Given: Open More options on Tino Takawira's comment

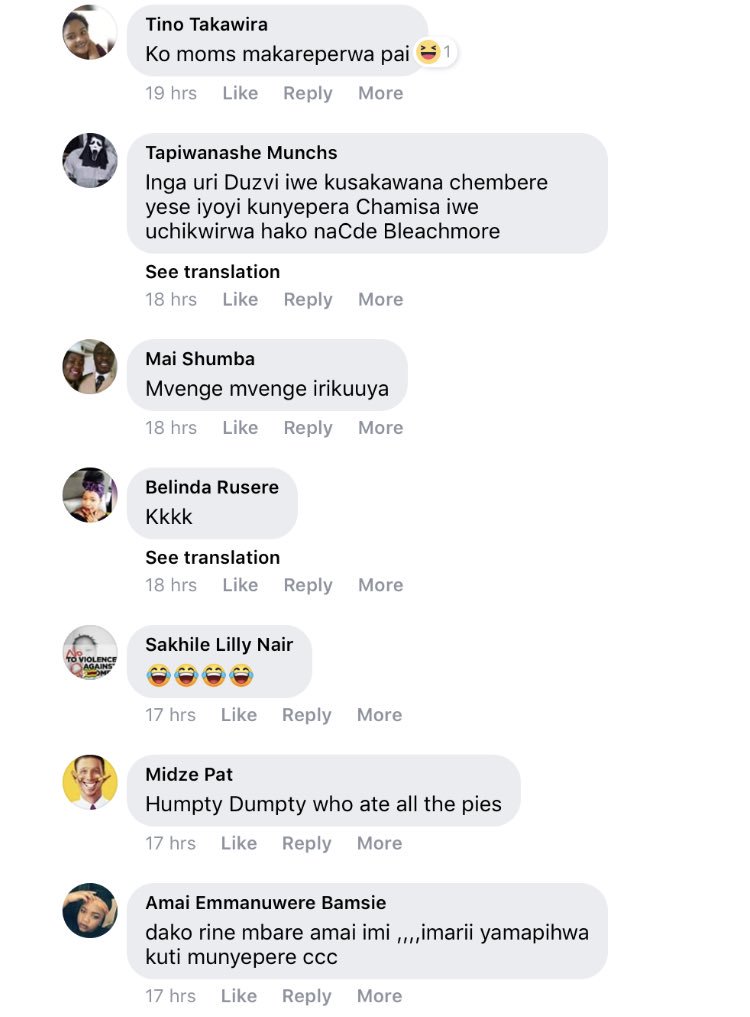Looking at the screenshot, I should pos(380,93).
